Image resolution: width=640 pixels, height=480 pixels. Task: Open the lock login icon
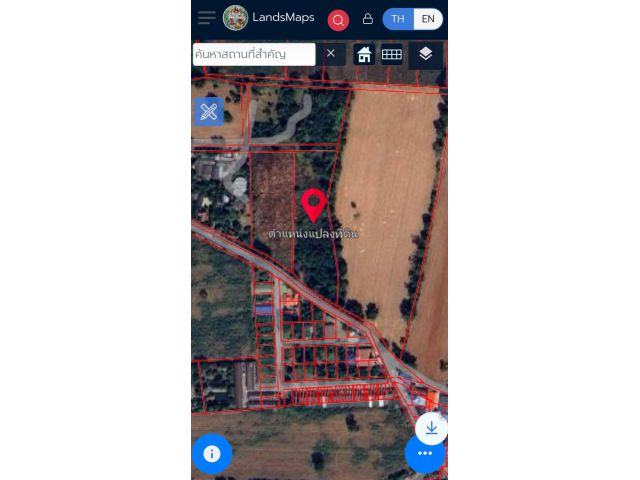[x=368, y=19]
